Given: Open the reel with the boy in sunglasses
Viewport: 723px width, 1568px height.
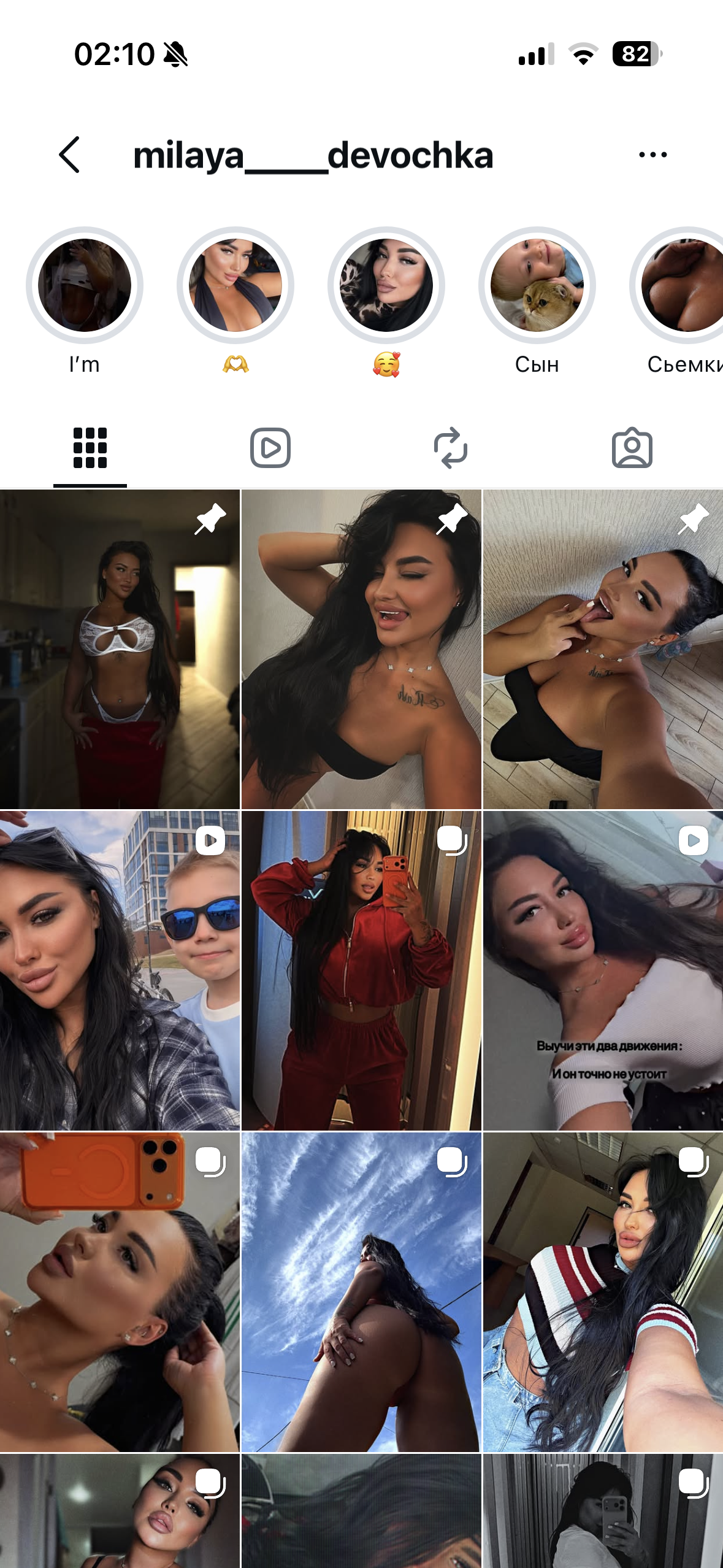Looking at the screenshot, I should pyautogui.click(x=120, y=970).
